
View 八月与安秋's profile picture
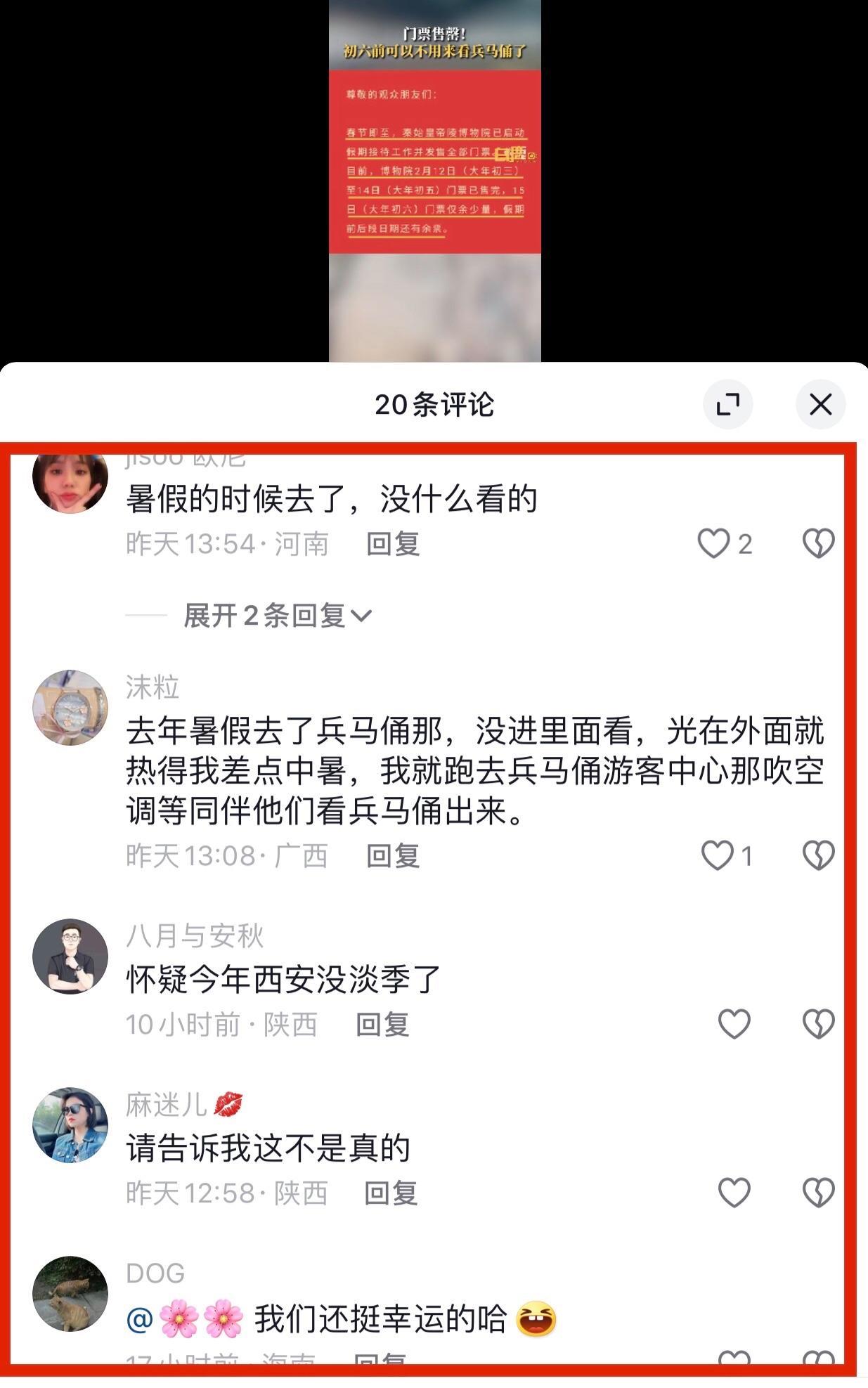pyautogui.click(x=70, y=956)
